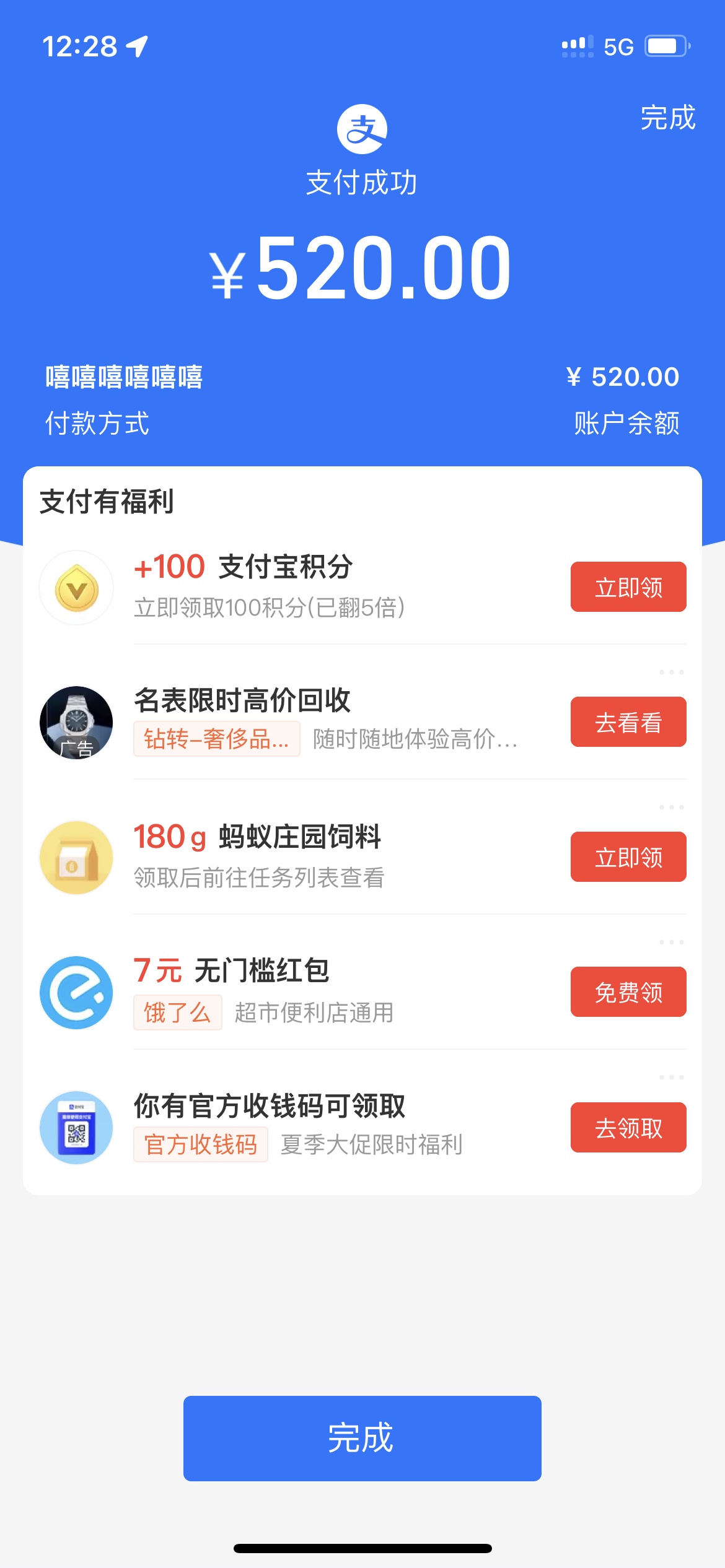Open more options dots above 名表限时高价回收
Screen dimensions: 725x1568
(x=672, y=673)
